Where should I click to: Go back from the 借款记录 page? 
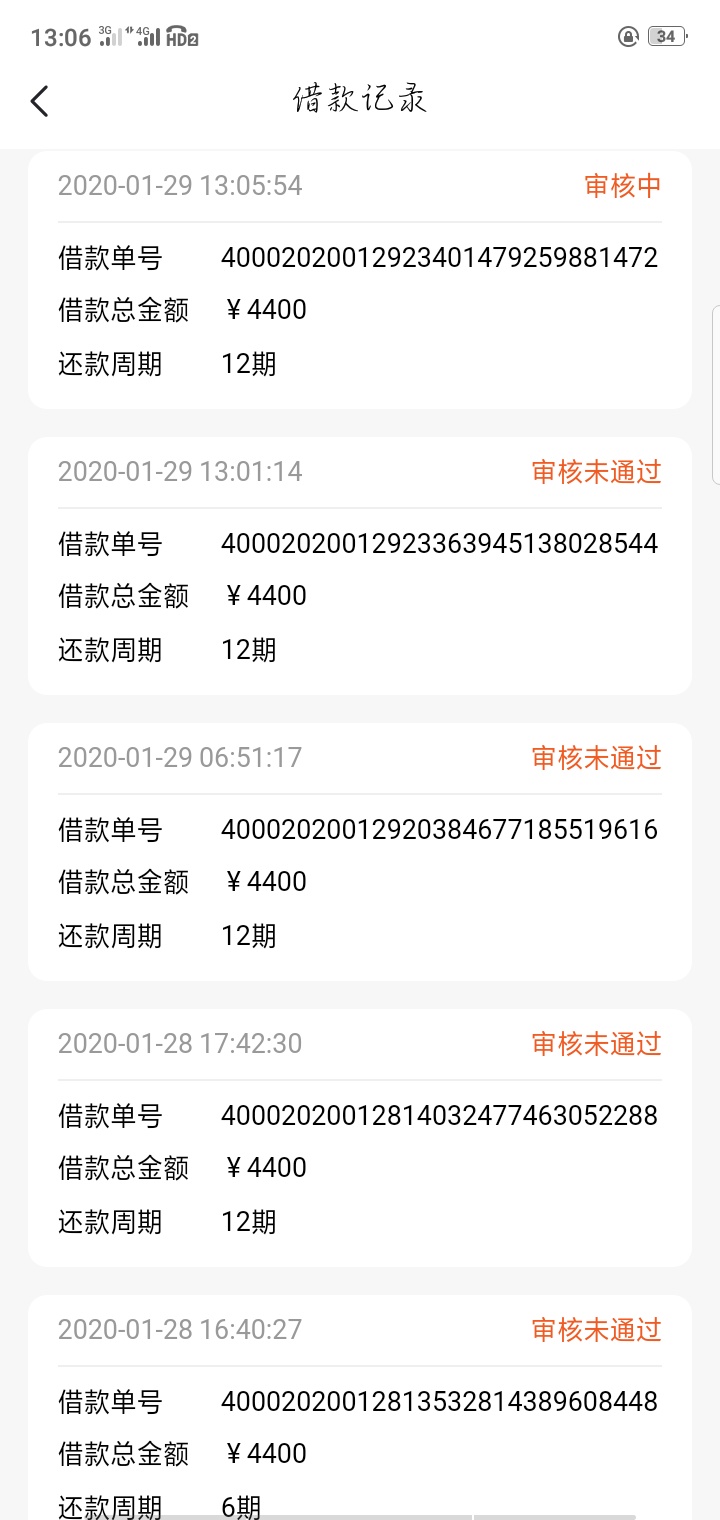tap(40, 101)
